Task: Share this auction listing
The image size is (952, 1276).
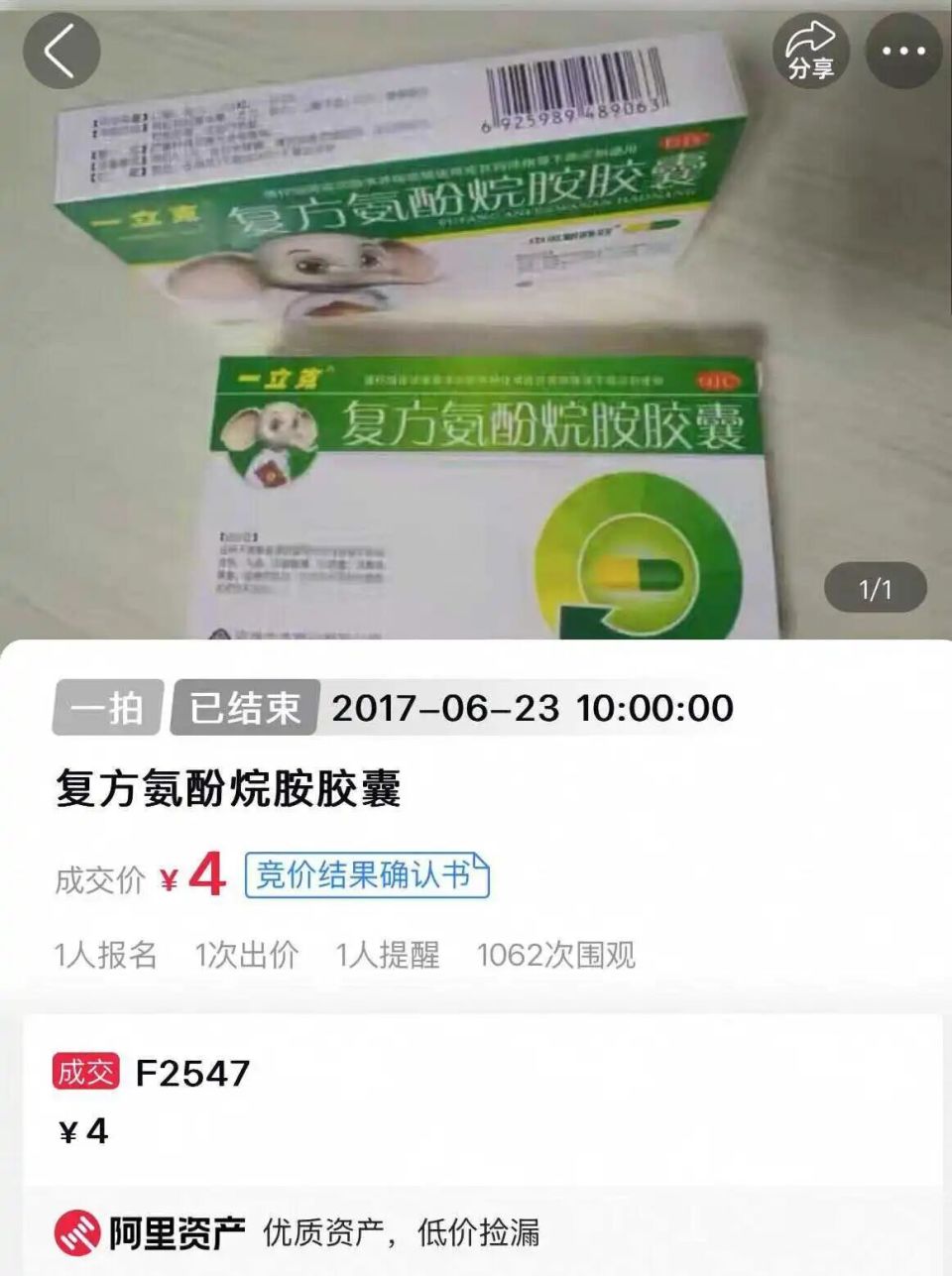Action: tap(810, 52)
